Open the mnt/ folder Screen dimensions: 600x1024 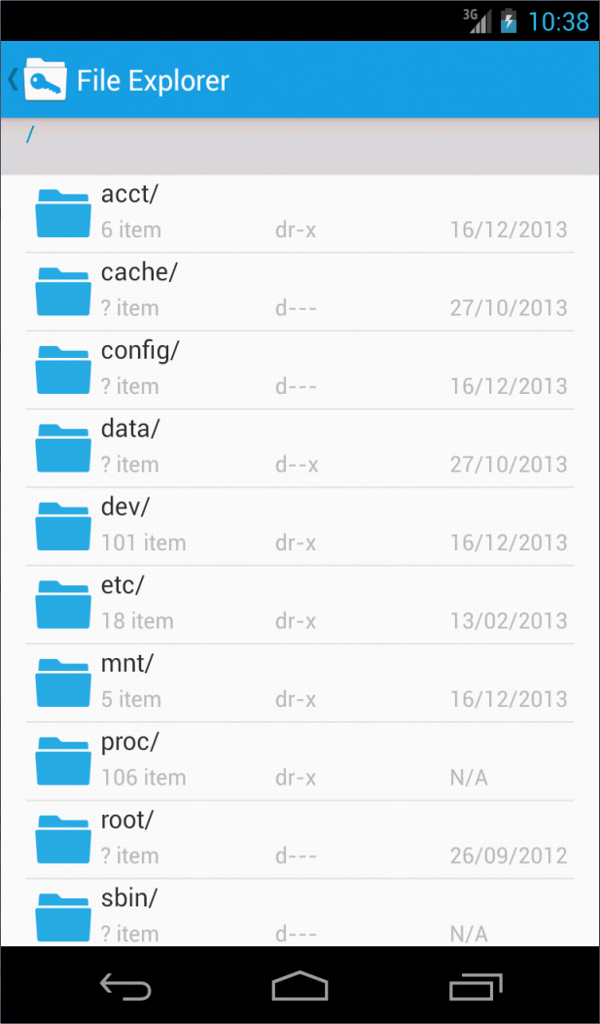point(300,680)
